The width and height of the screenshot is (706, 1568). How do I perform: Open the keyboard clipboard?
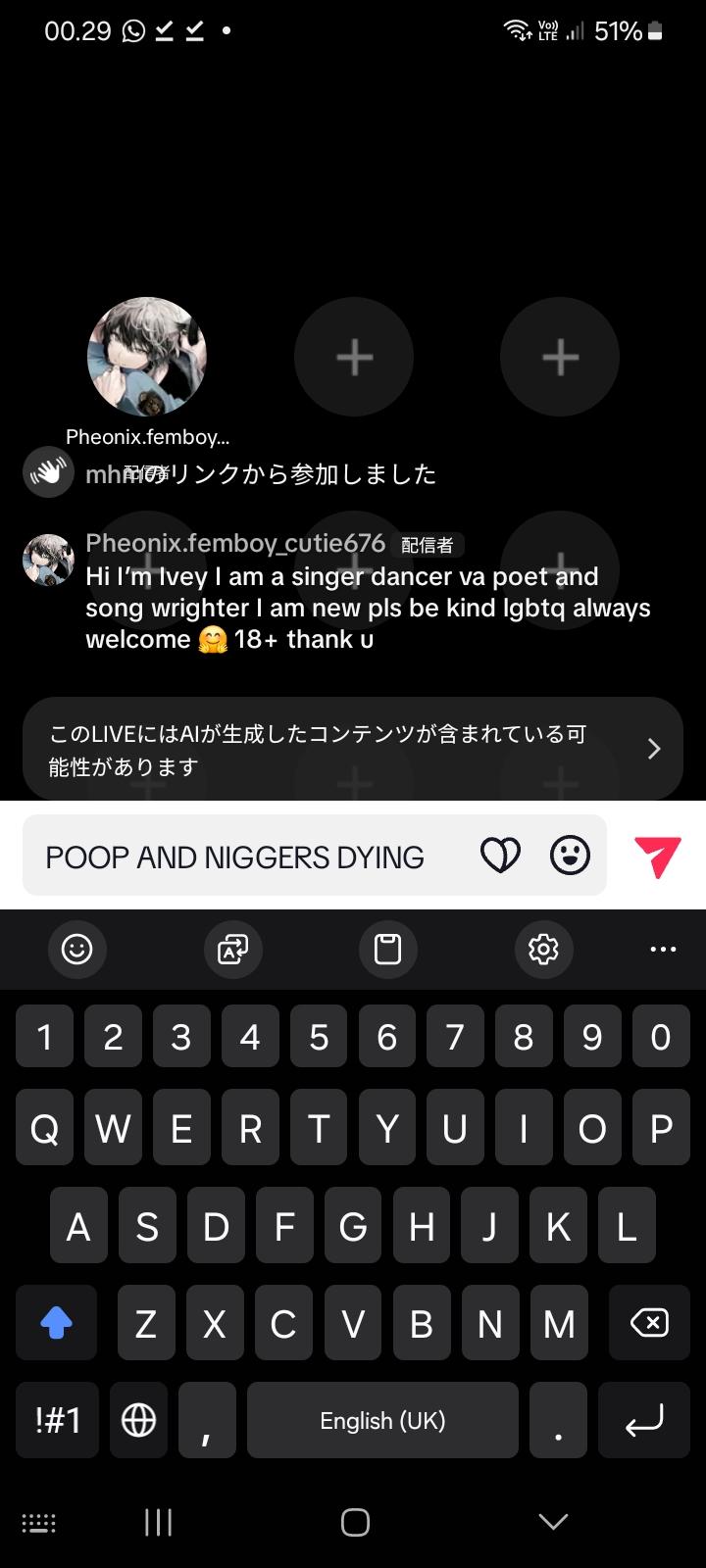387,949
